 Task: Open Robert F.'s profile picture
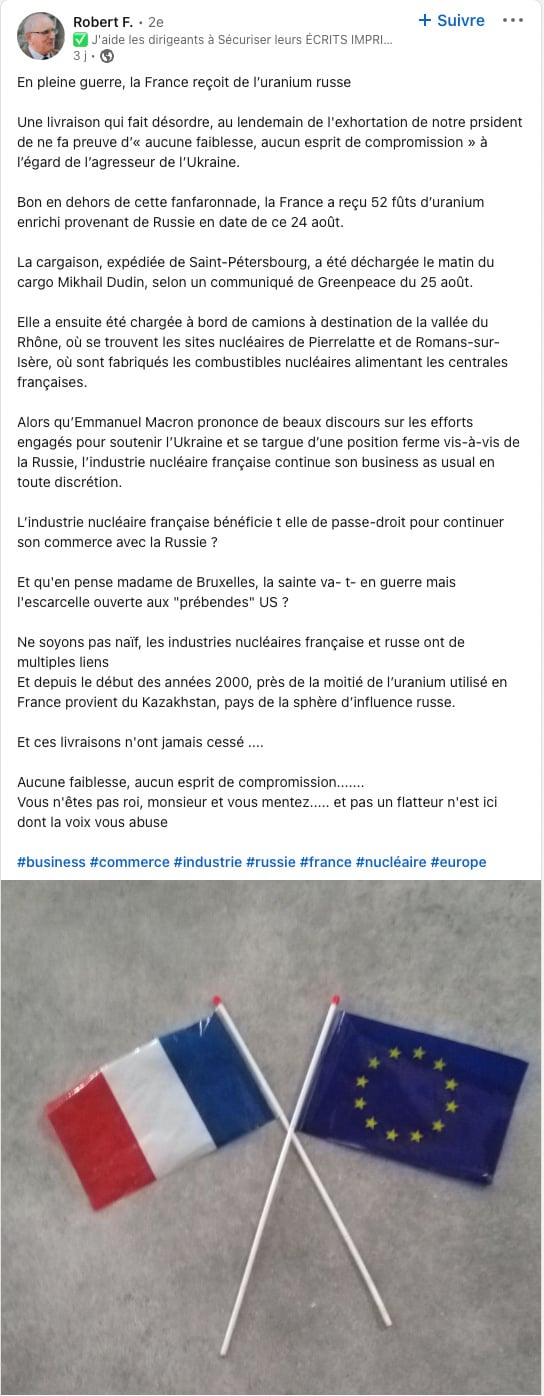point(41,36)
